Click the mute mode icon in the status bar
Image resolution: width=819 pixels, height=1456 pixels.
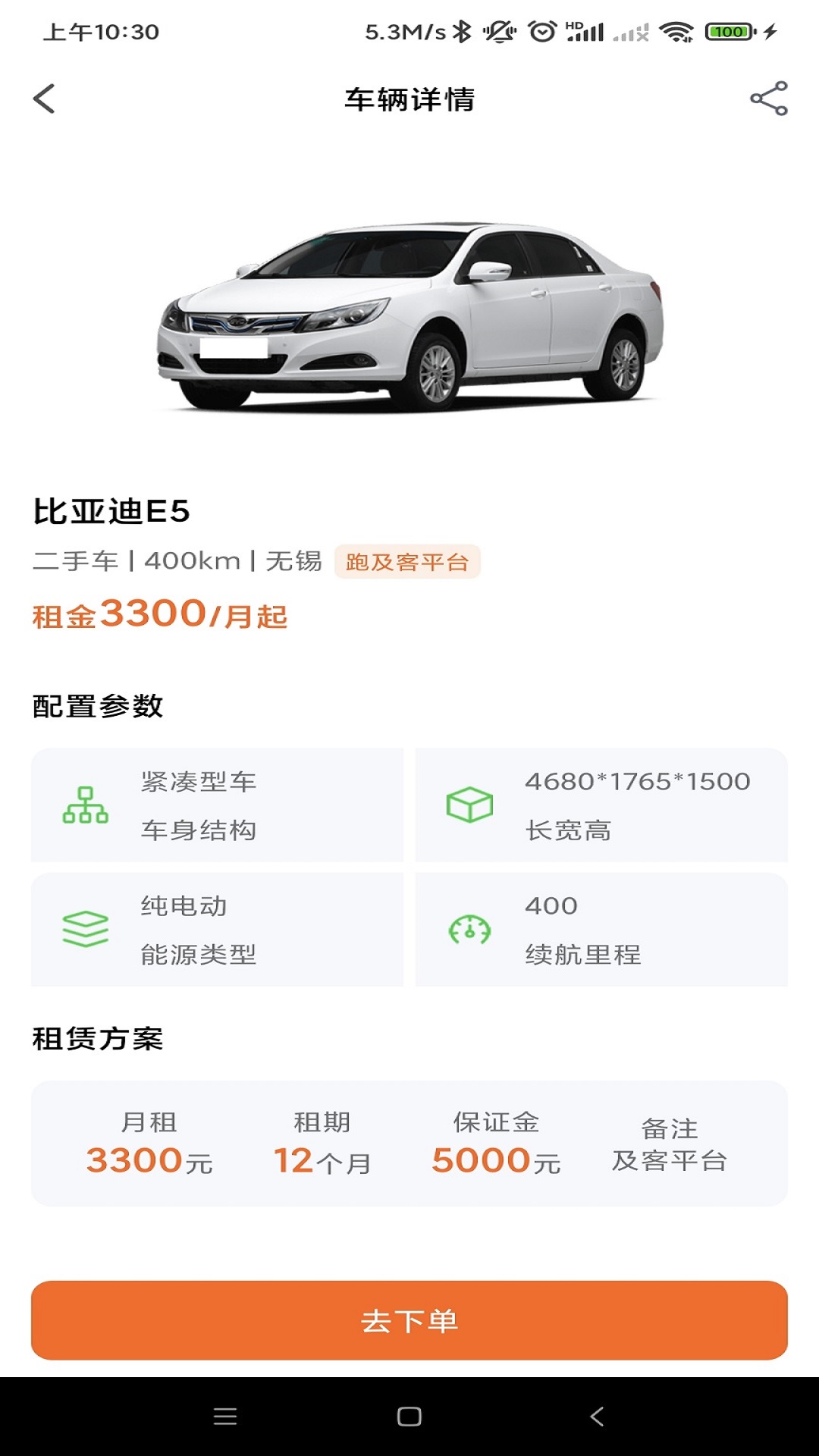(x=500, y=30)
